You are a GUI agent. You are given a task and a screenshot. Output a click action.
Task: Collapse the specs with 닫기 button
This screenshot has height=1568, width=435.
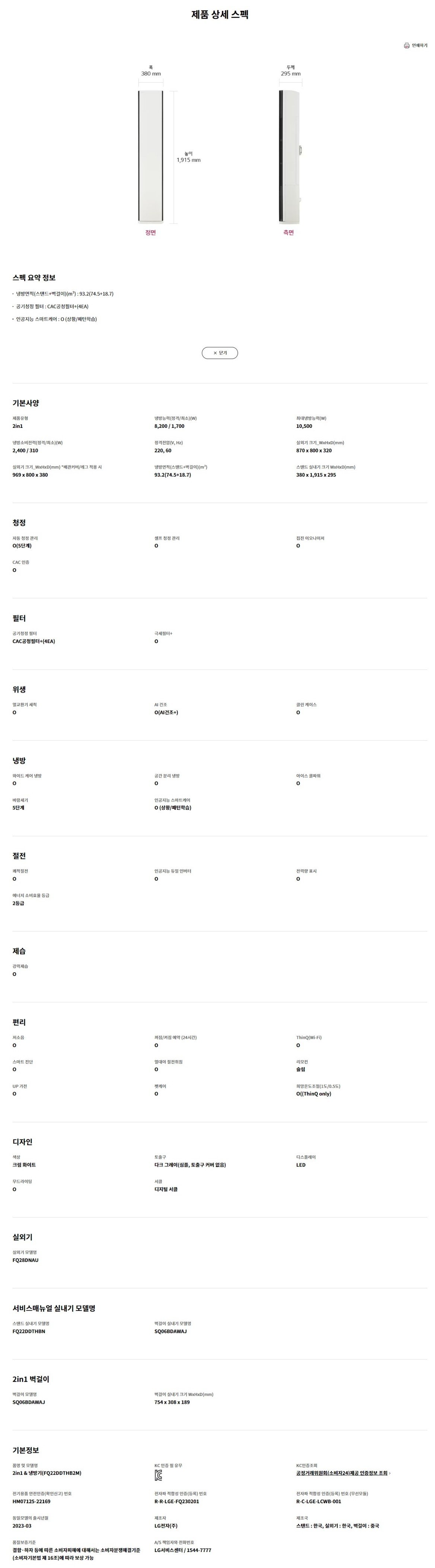tap(220, 353)
